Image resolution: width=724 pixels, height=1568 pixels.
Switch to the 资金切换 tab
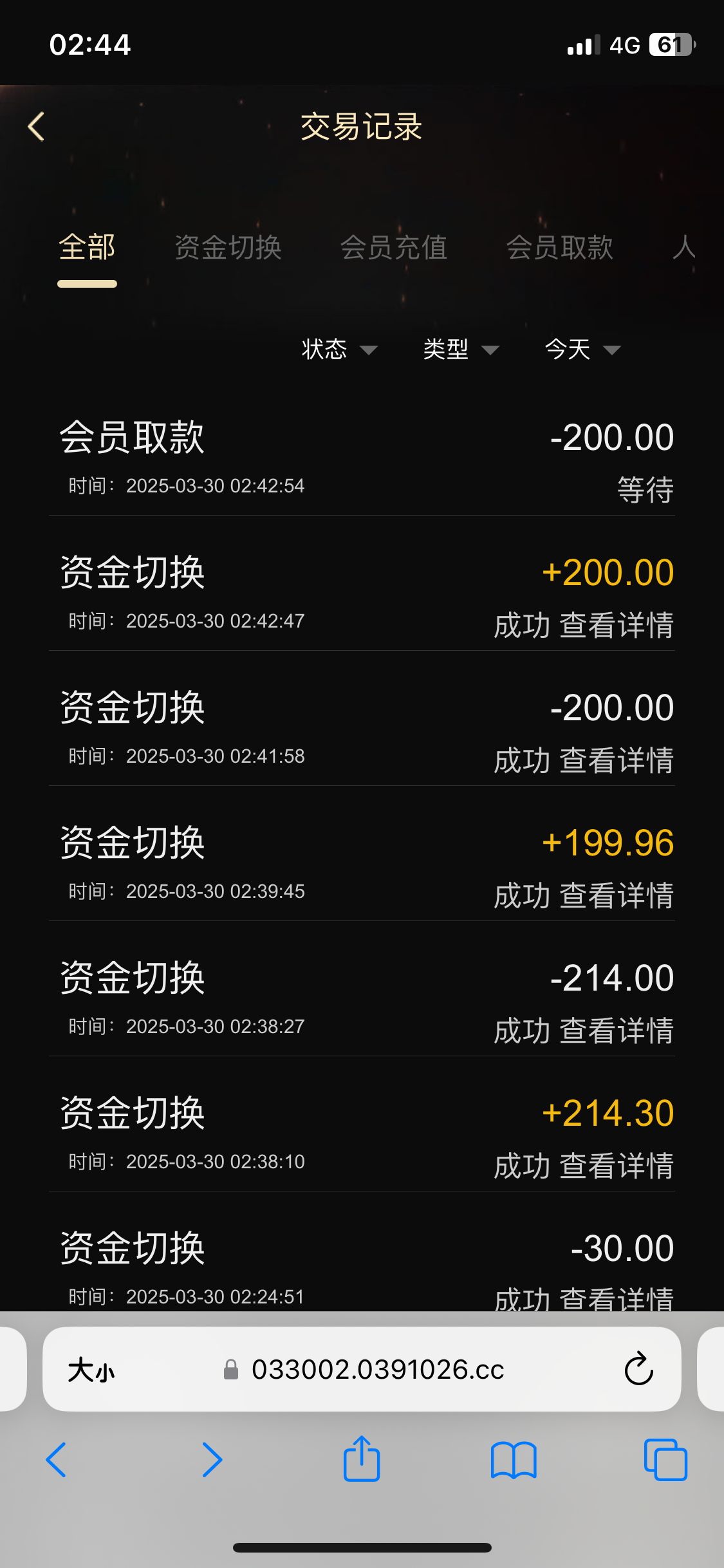pyautogui.click(x=228, y=247)
